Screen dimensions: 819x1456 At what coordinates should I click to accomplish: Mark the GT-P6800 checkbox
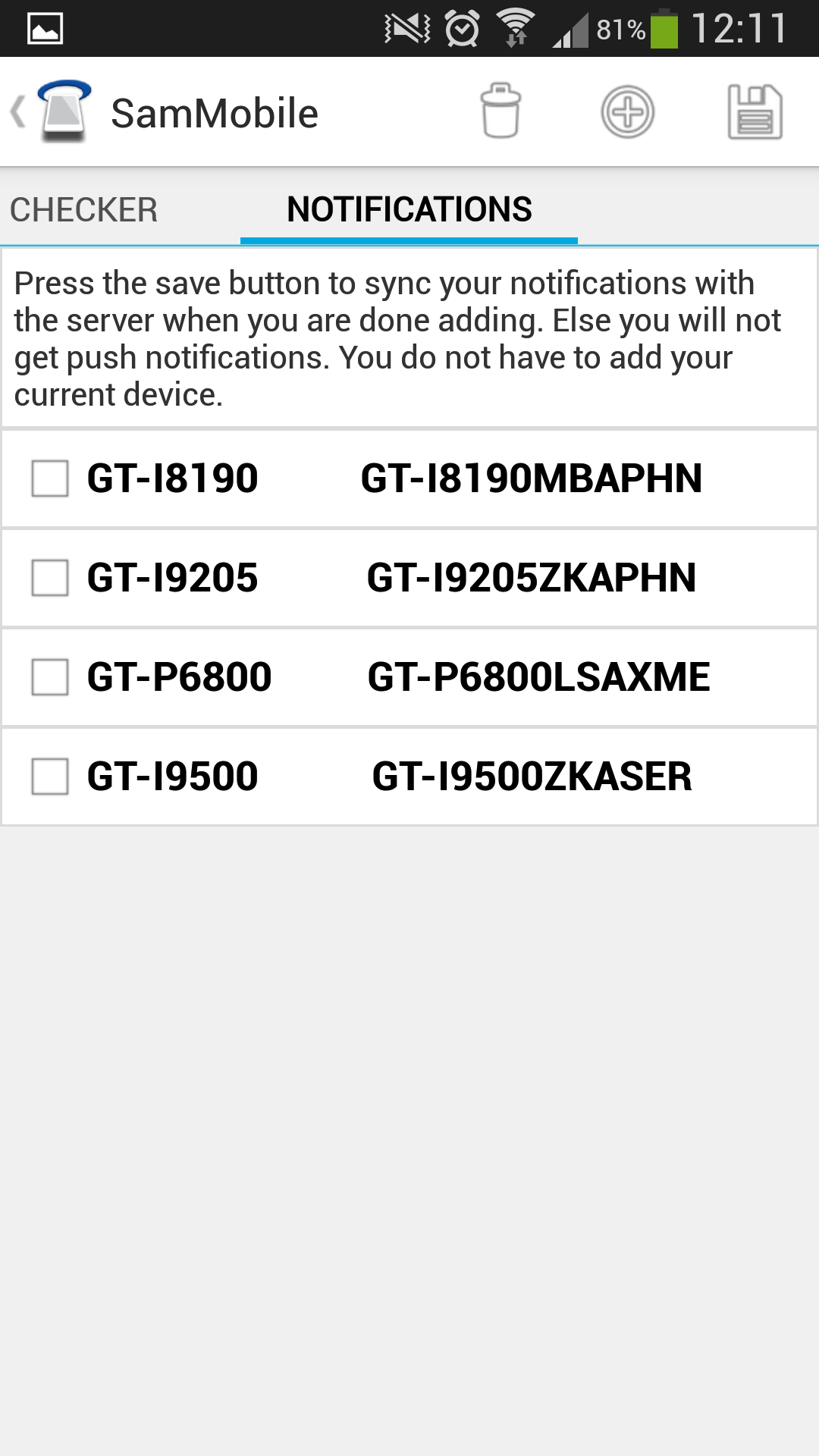tap(50, 677)
